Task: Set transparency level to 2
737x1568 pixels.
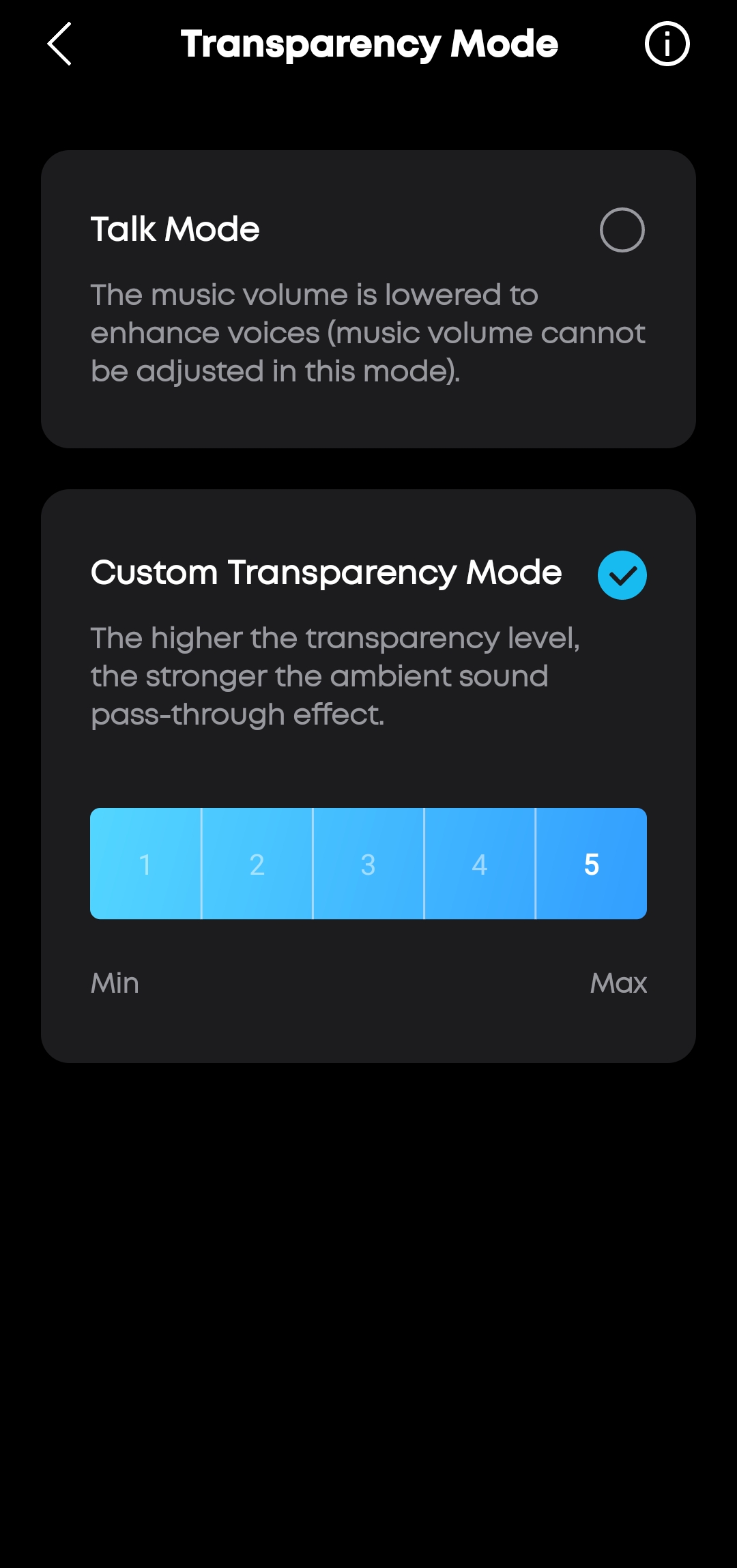Action: point(257,864)
